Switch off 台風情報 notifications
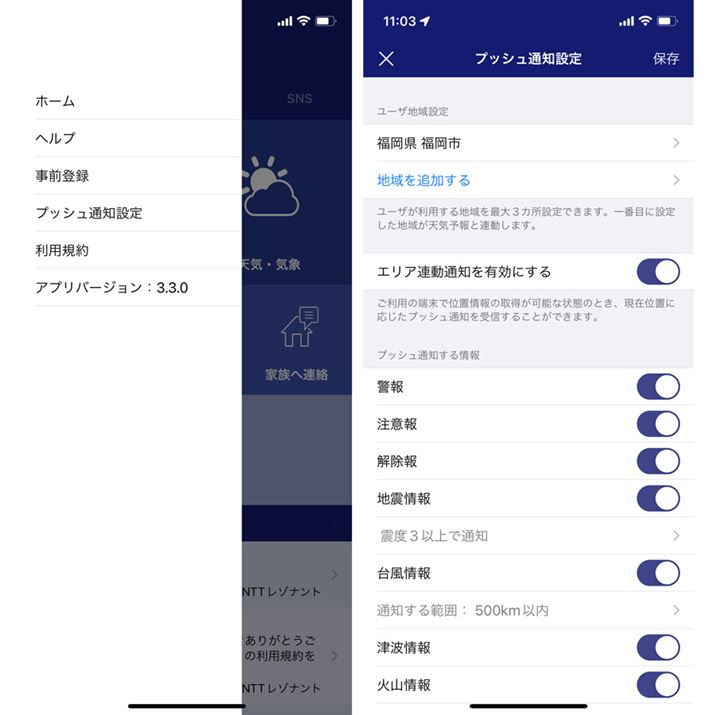 658,573
